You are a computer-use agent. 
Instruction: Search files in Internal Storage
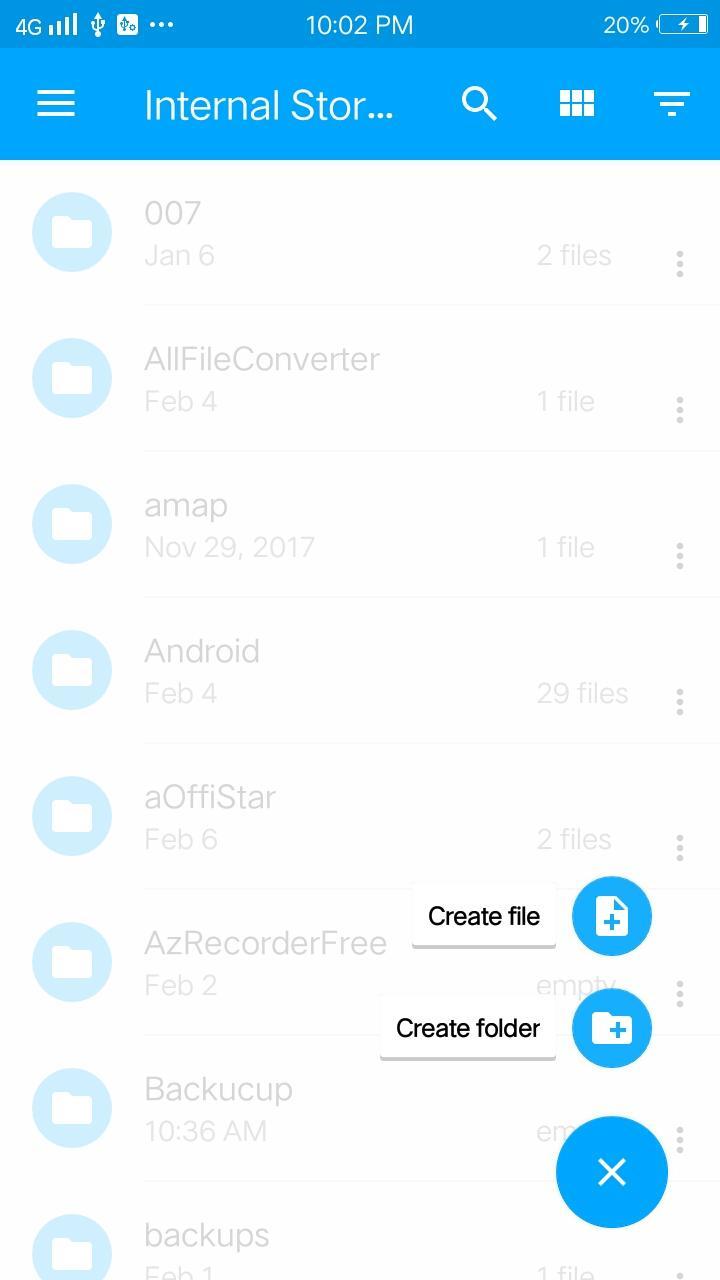point(479,104)
